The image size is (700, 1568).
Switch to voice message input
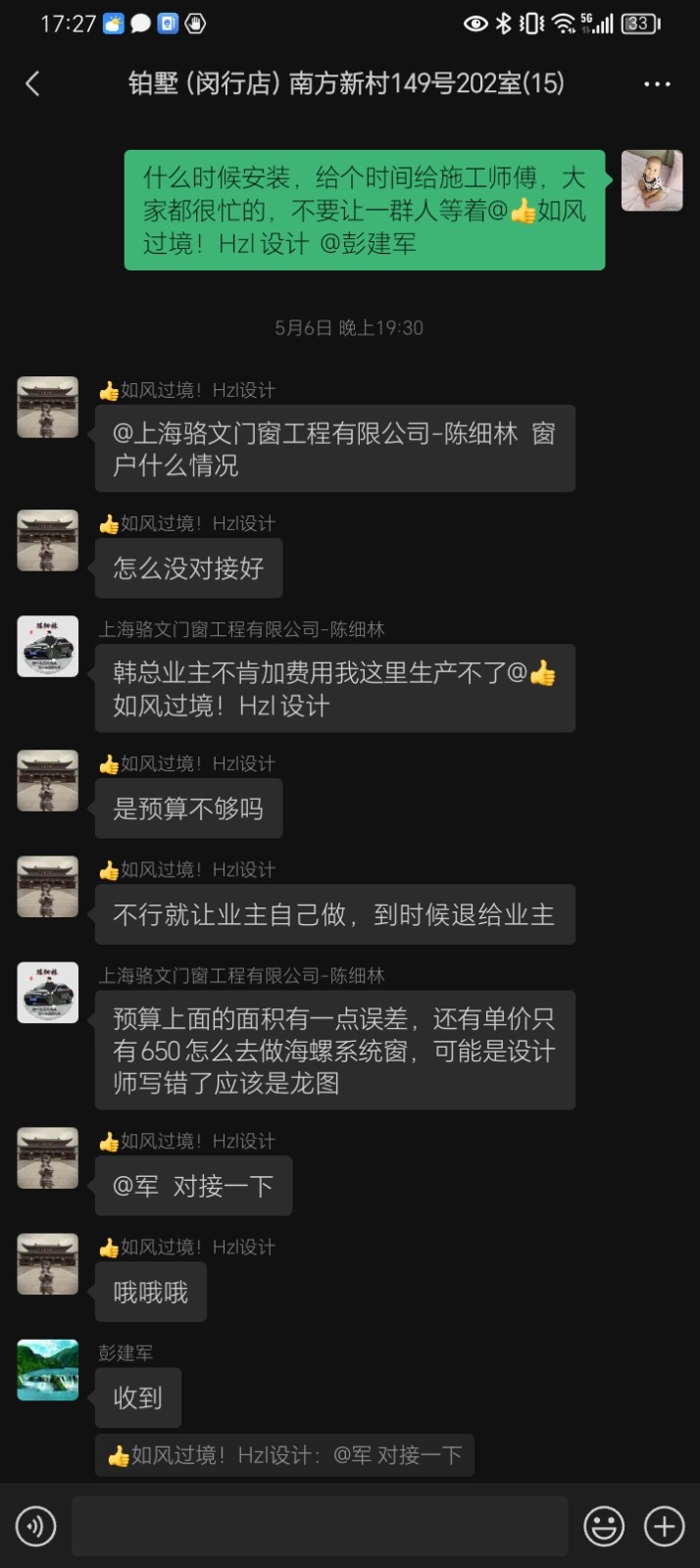point(36,1526)
